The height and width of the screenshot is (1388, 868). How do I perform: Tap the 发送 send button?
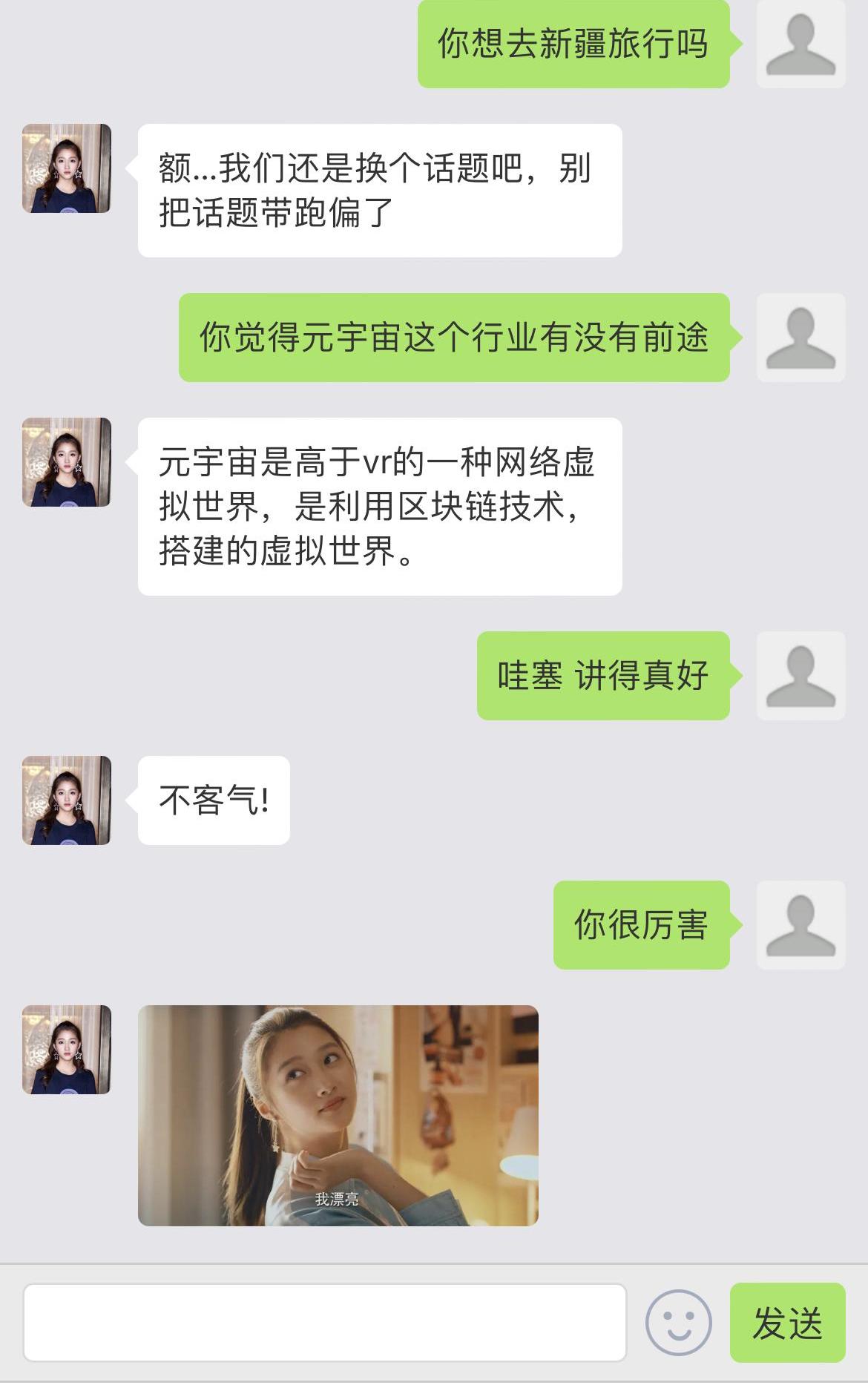tap(787, 1323)
